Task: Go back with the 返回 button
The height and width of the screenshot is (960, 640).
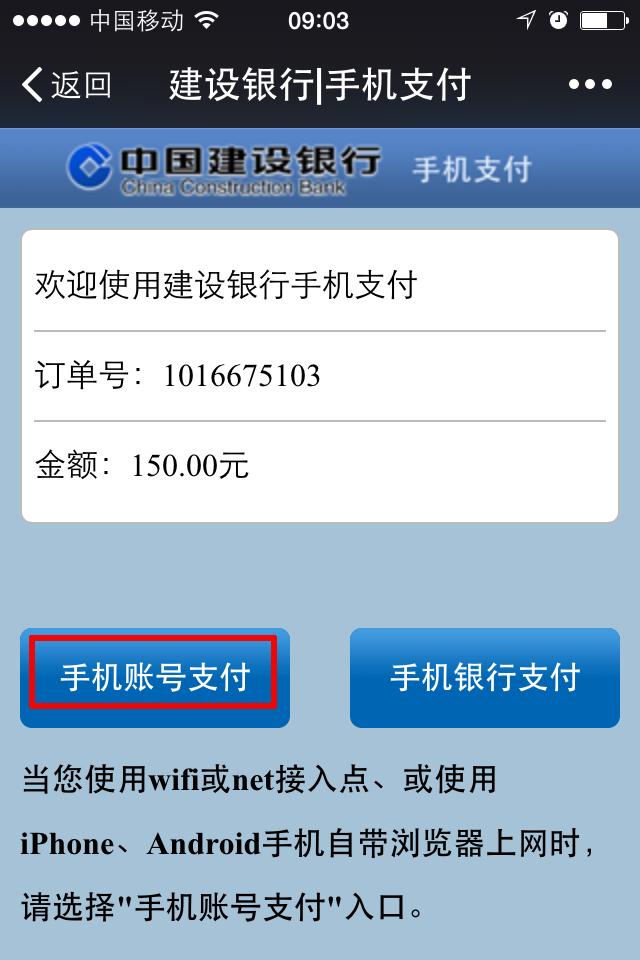Action: [66, 86]
